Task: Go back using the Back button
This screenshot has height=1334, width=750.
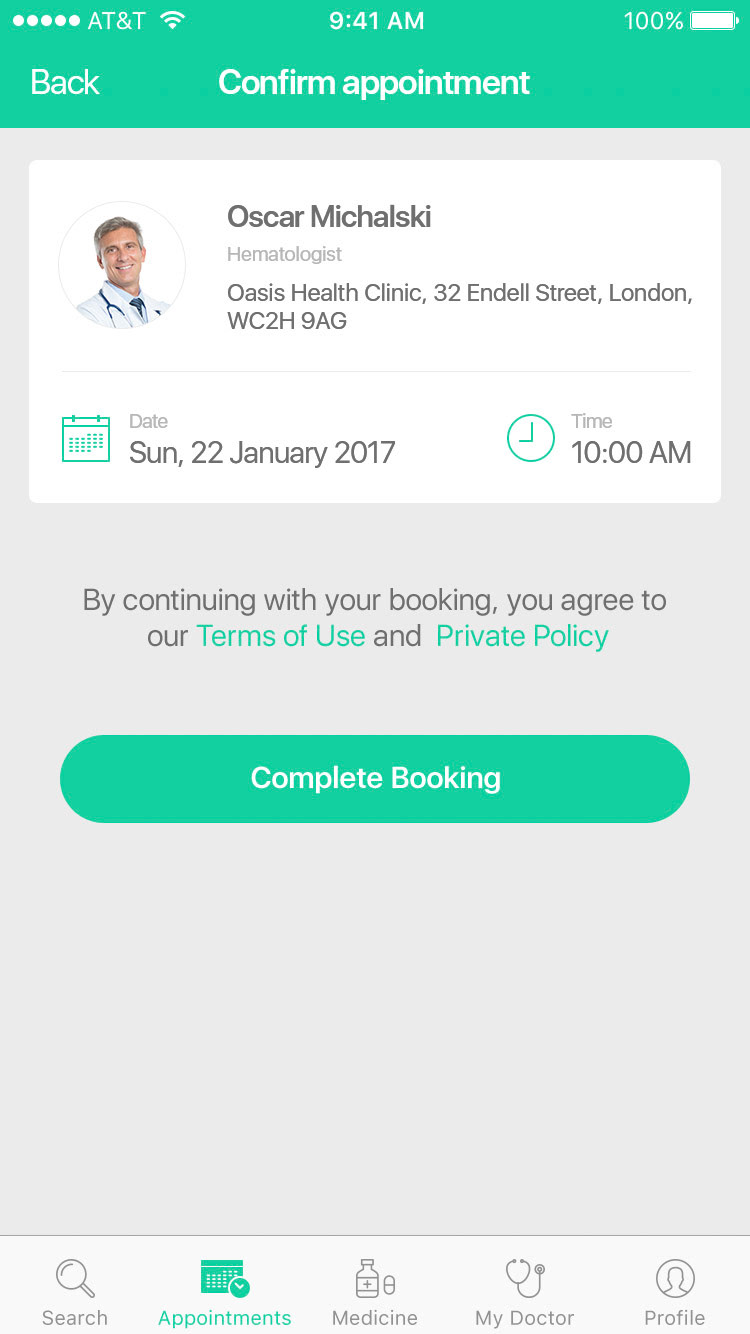Action: click(65, 82)
